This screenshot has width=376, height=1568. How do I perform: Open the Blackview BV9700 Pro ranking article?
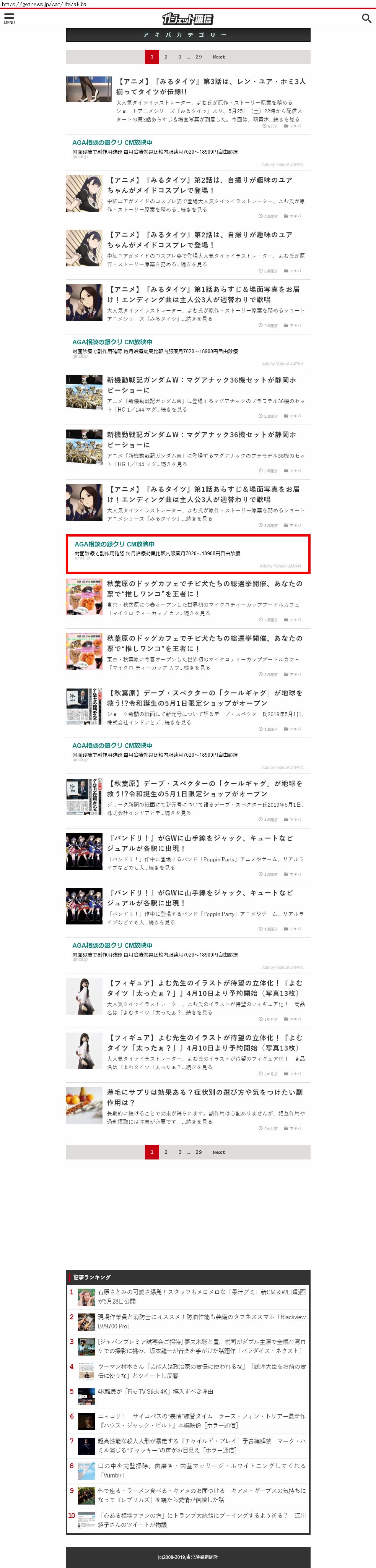201,1321
